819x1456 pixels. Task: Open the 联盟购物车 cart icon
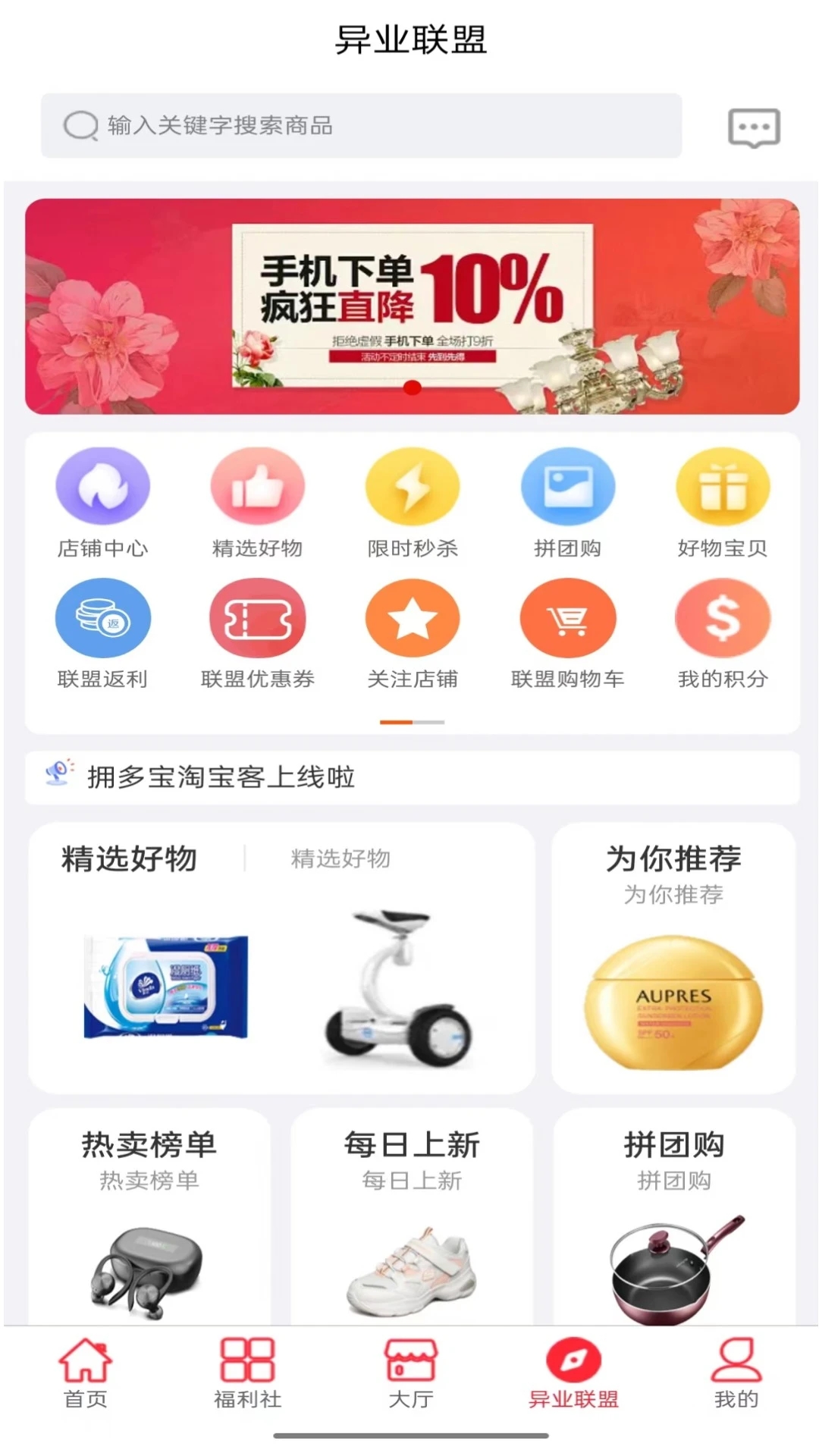coord(568,617)
